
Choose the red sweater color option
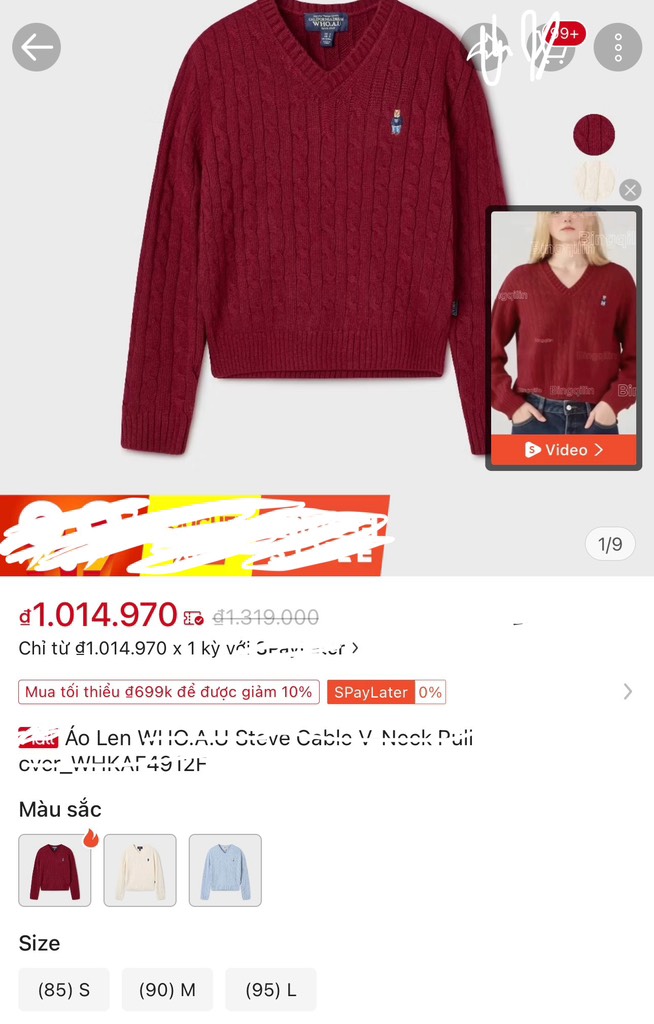point(55,870)
